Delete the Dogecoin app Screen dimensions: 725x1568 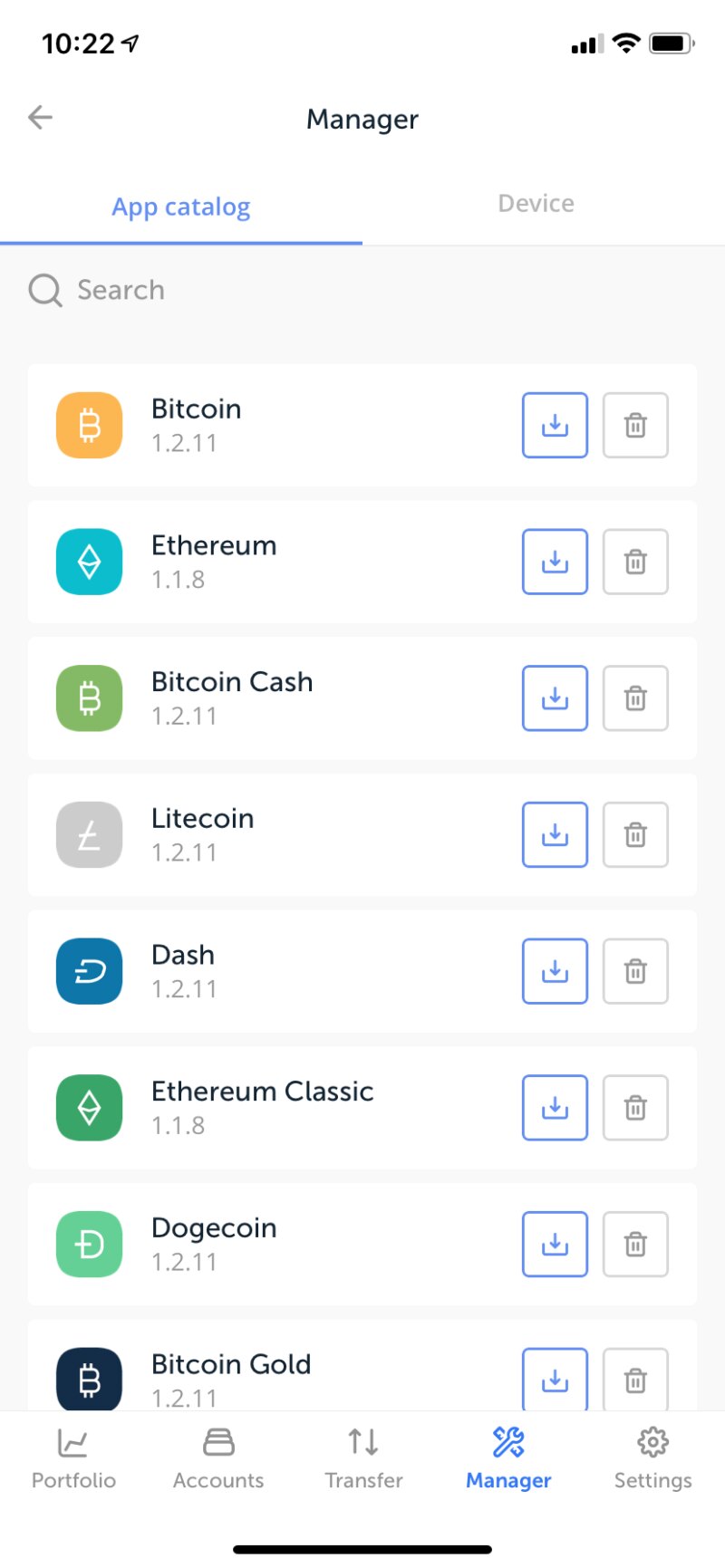[635, 1244]
